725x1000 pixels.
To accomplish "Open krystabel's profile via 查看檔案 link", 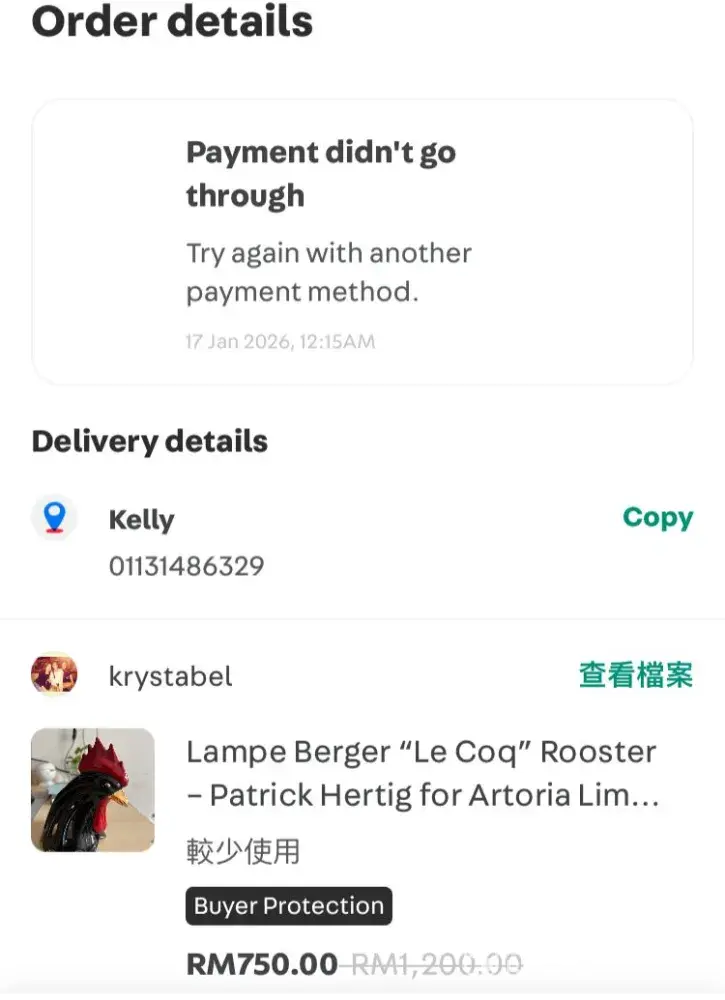I will pos(635,675).
